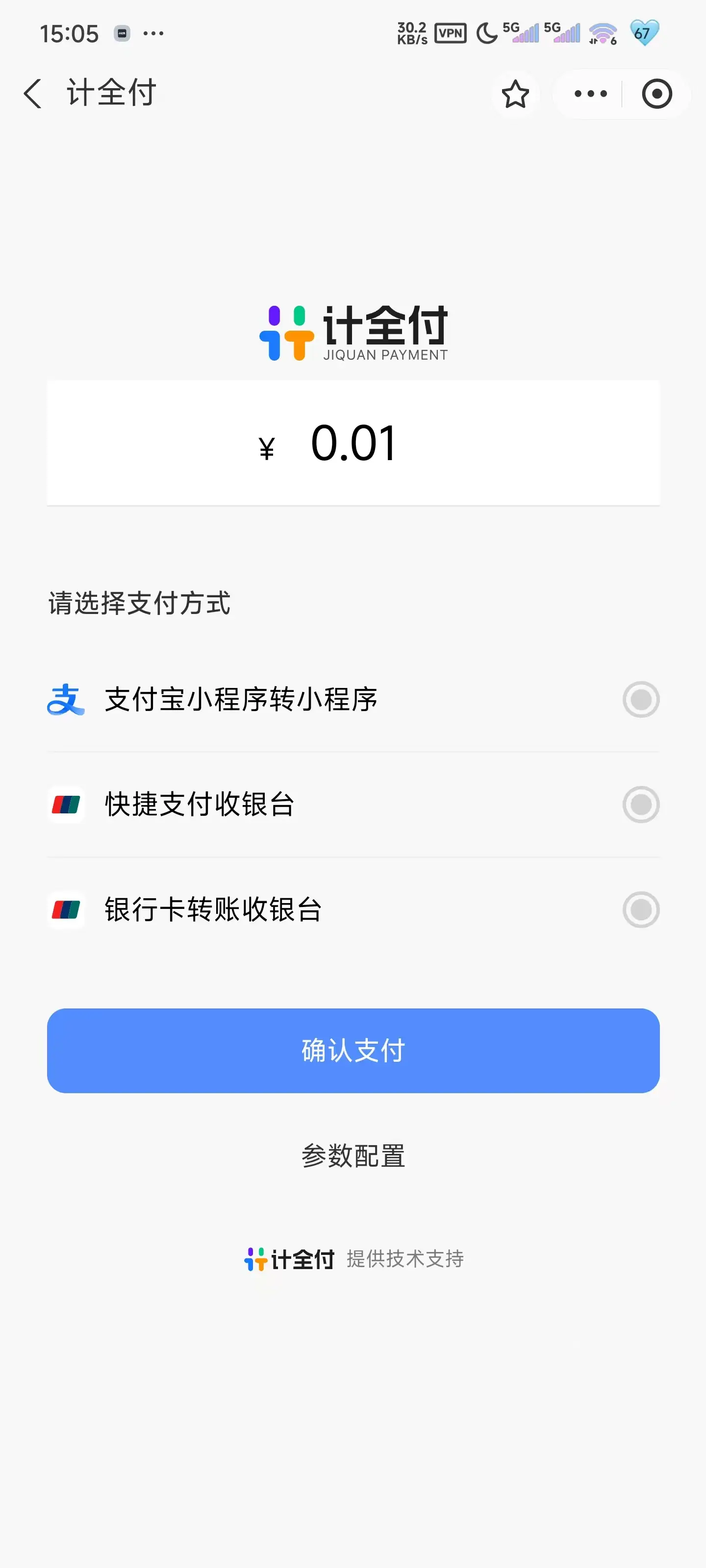Close the mini program via the circle icon
The width and height of the screenshot is (706, 1568).
click(x=656, y=94)
